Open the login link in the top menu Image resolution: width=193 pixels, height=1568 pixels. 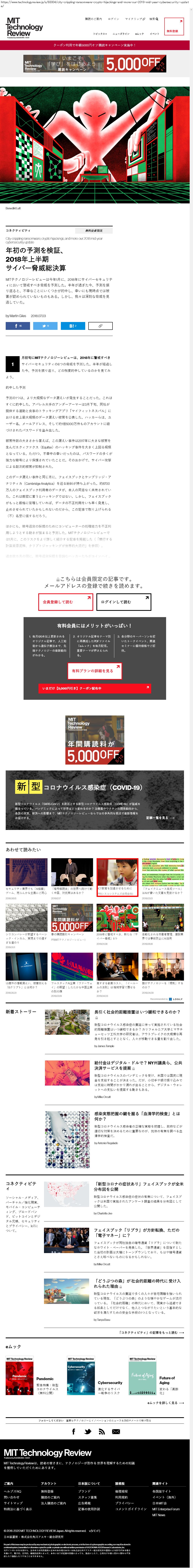tap(113, 19)
